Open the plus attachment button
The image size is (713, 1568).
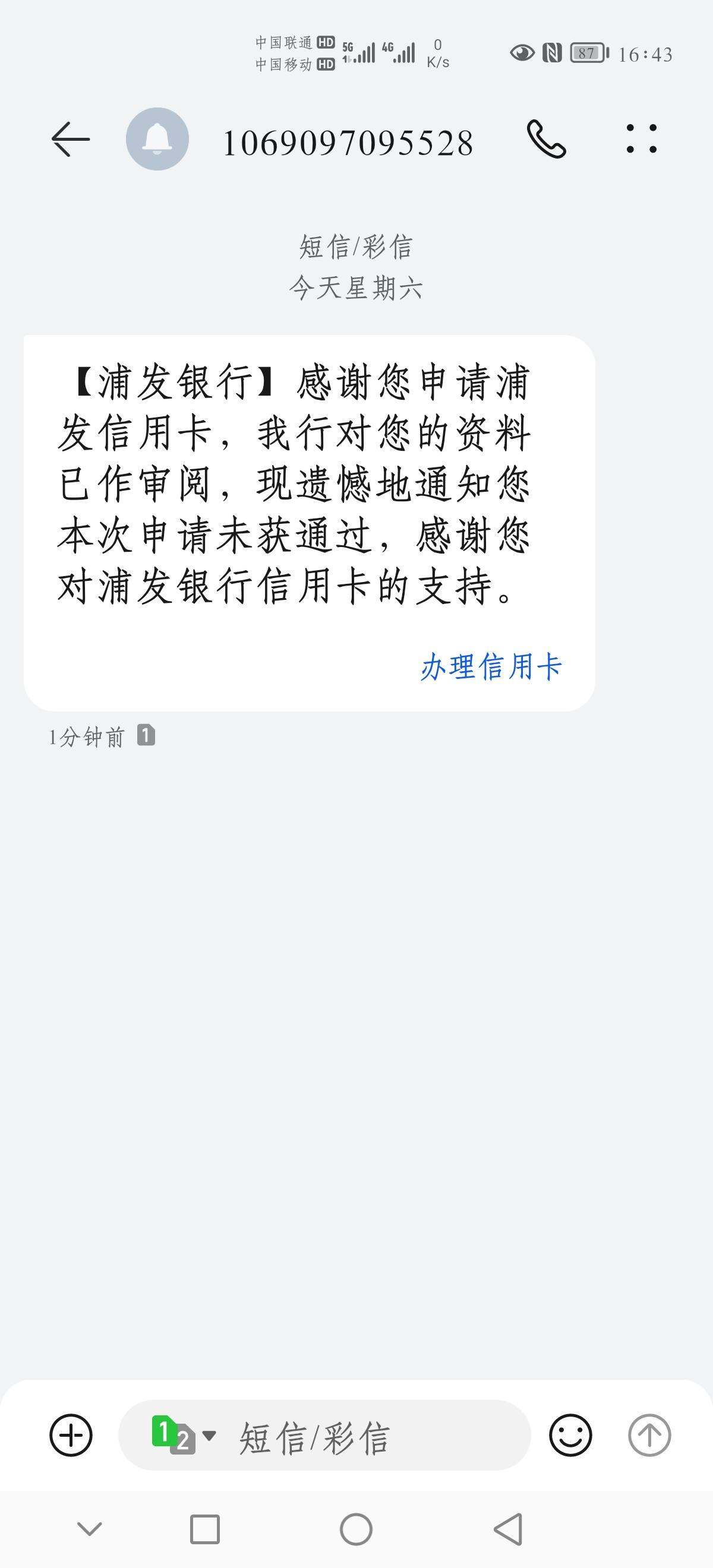pyautogui.click(x=71, y=1436)
